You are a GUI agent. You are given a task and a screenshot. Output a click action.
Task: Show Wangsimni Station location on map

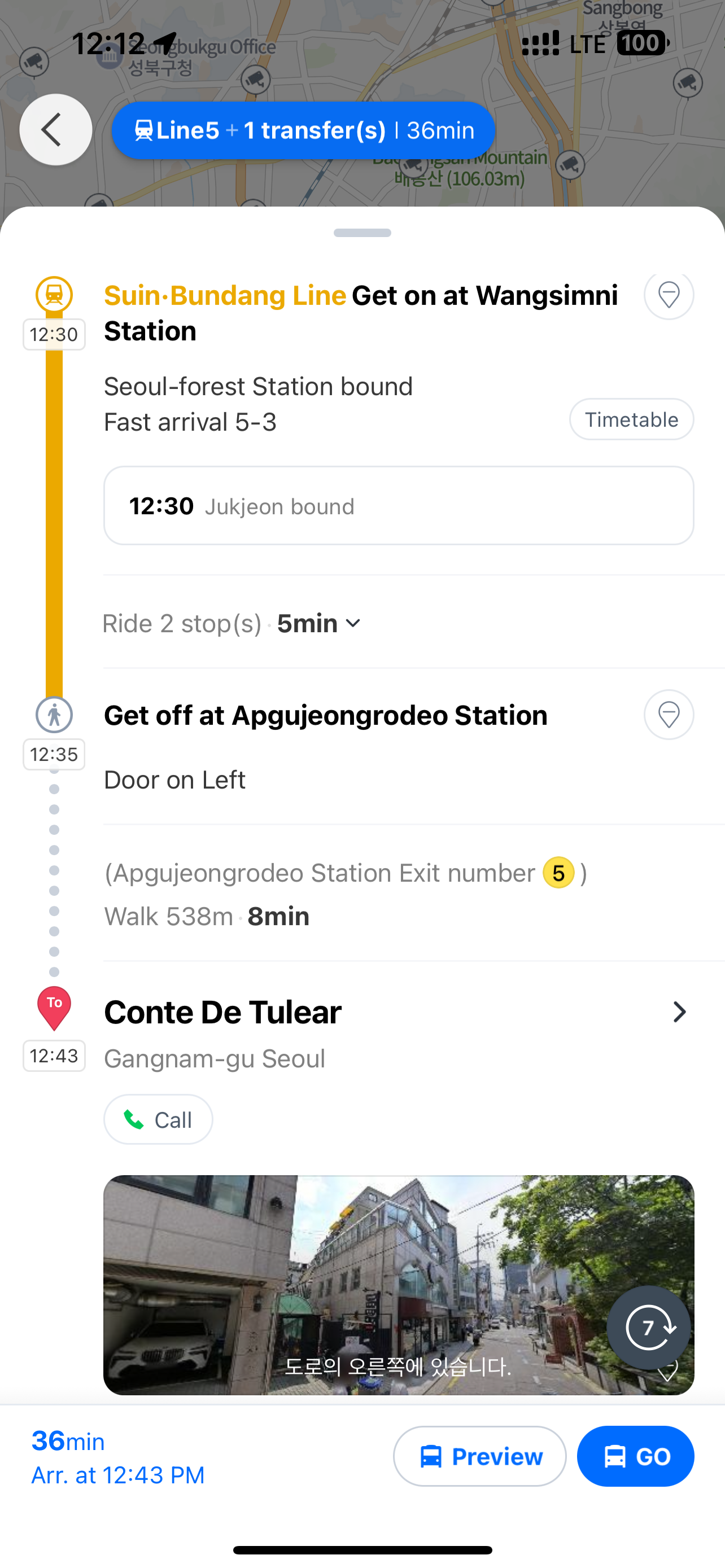[x=669, y=296]
